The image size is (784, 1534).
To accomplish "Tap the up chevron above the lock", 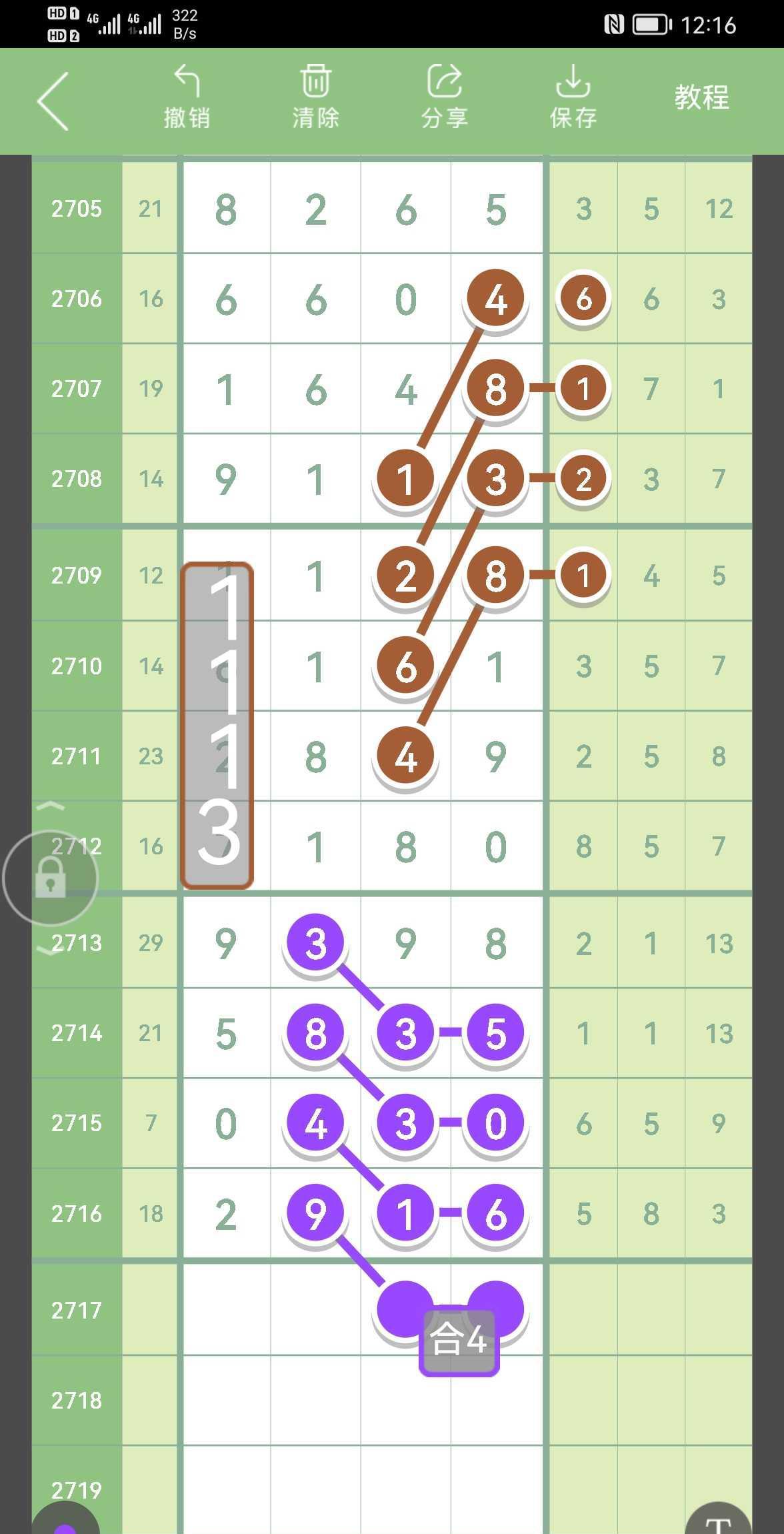I will click(x=51, y=806).
